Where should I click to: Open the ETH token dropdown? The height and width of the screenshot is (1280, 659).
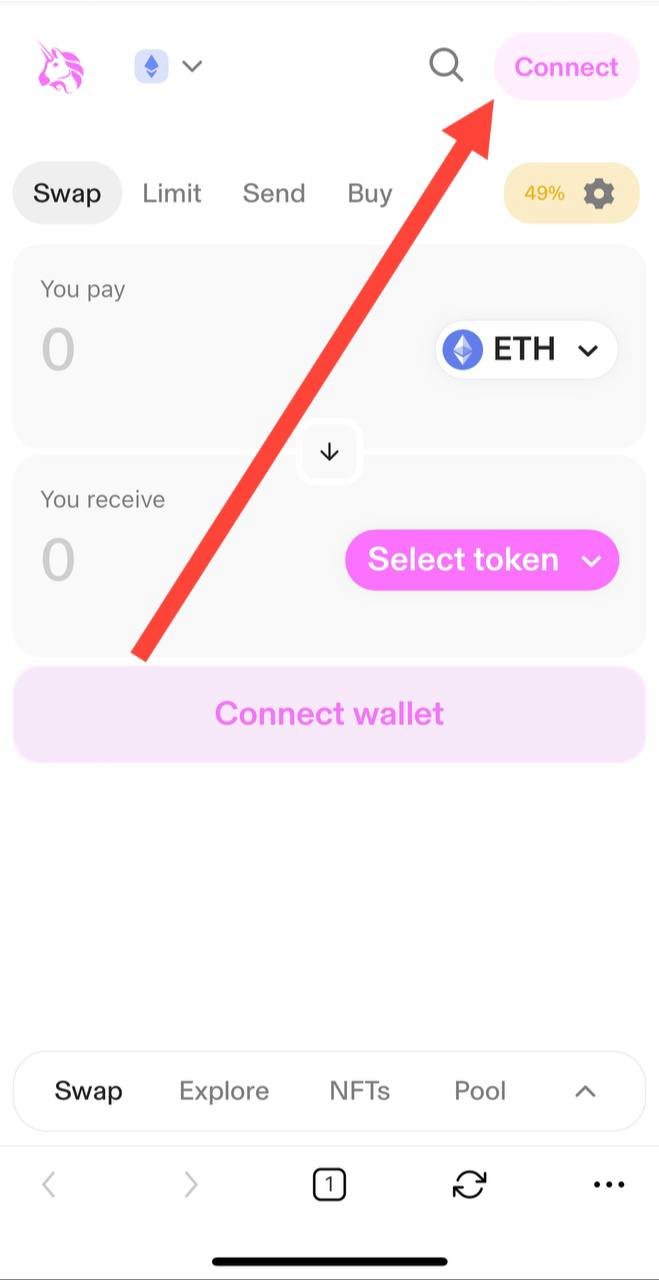[x=526, y=350]
